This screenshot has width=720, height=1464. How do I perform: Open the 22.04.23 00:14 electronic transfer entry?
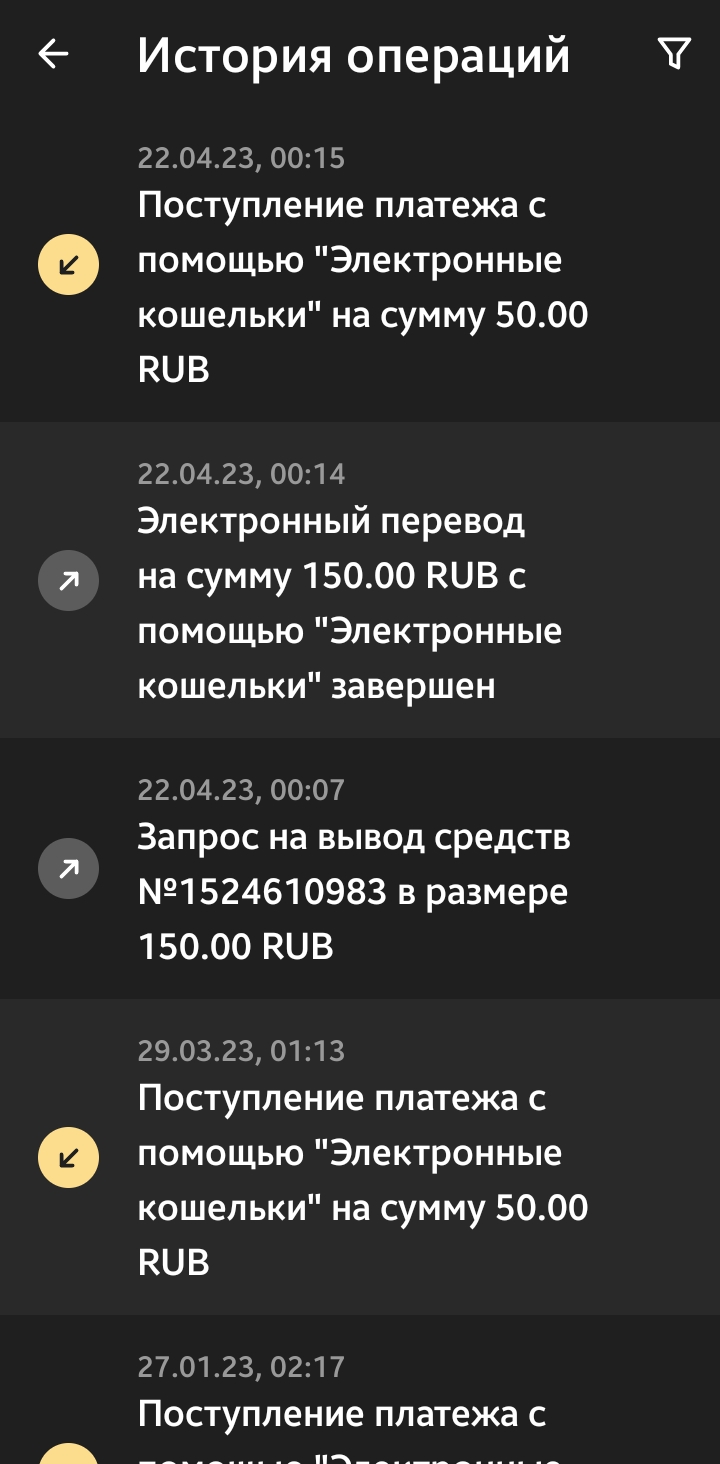point(360,580)
